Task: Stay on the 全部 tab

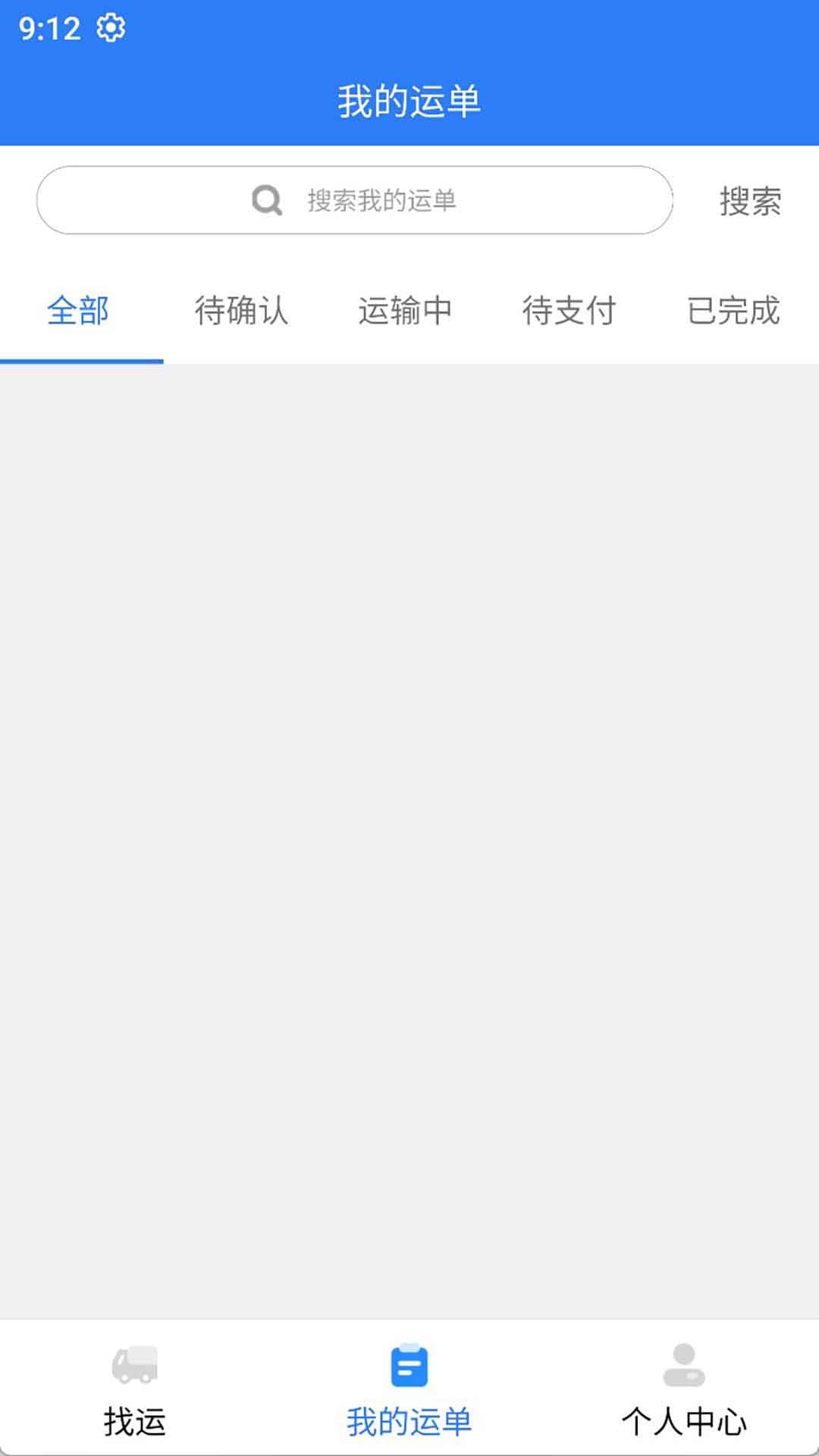Action: pyautogui.click(x=78, y=311)
